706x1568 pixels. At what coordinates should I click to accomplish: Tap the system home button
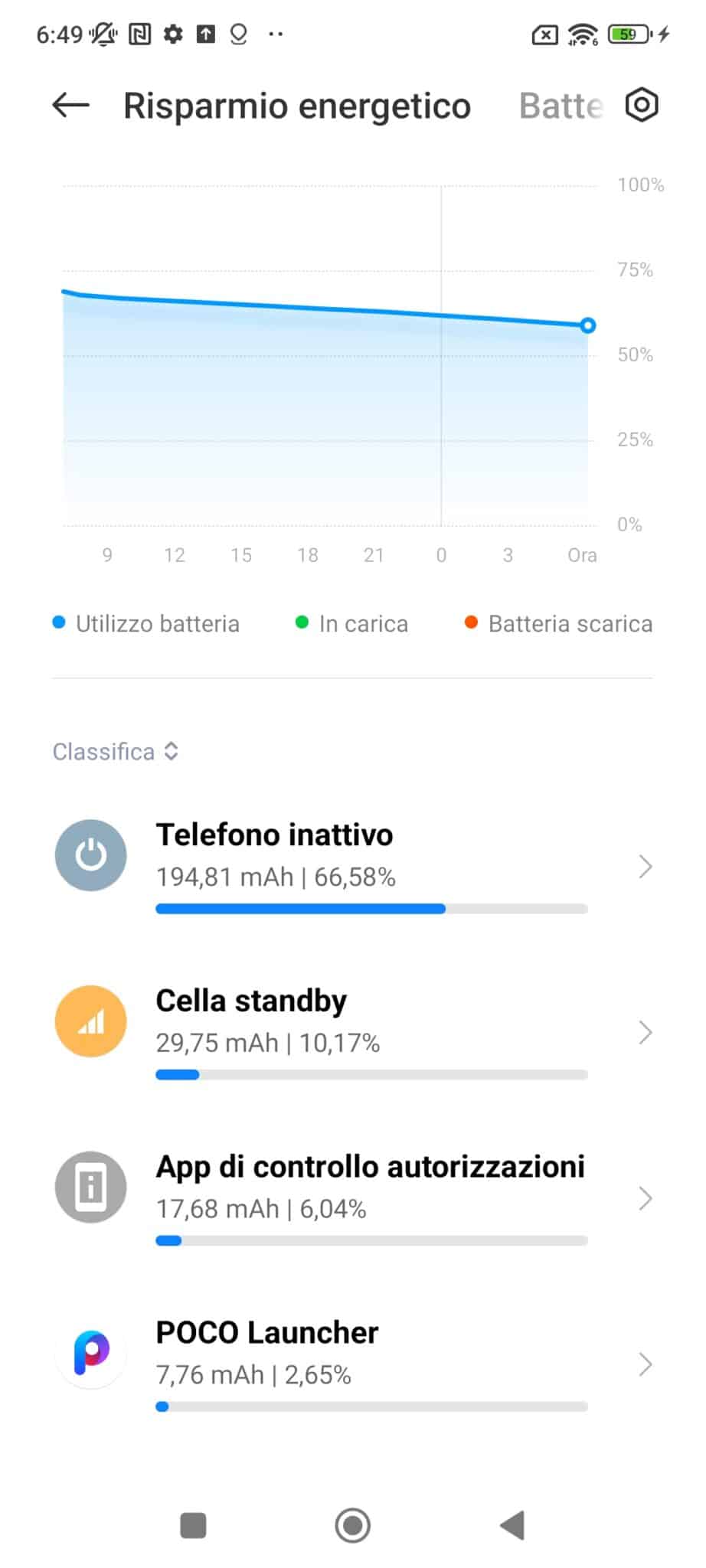click(x=353, y=1525)
